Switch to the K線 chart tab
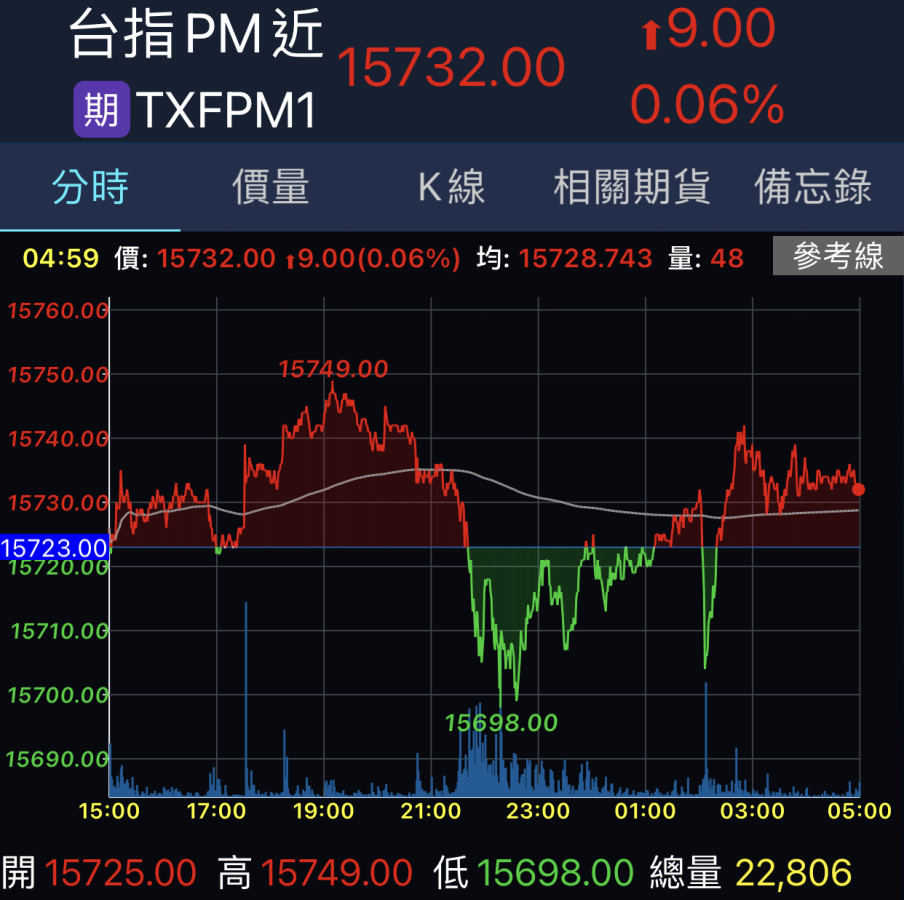This screenshot has width=904, height=900. 451,187
